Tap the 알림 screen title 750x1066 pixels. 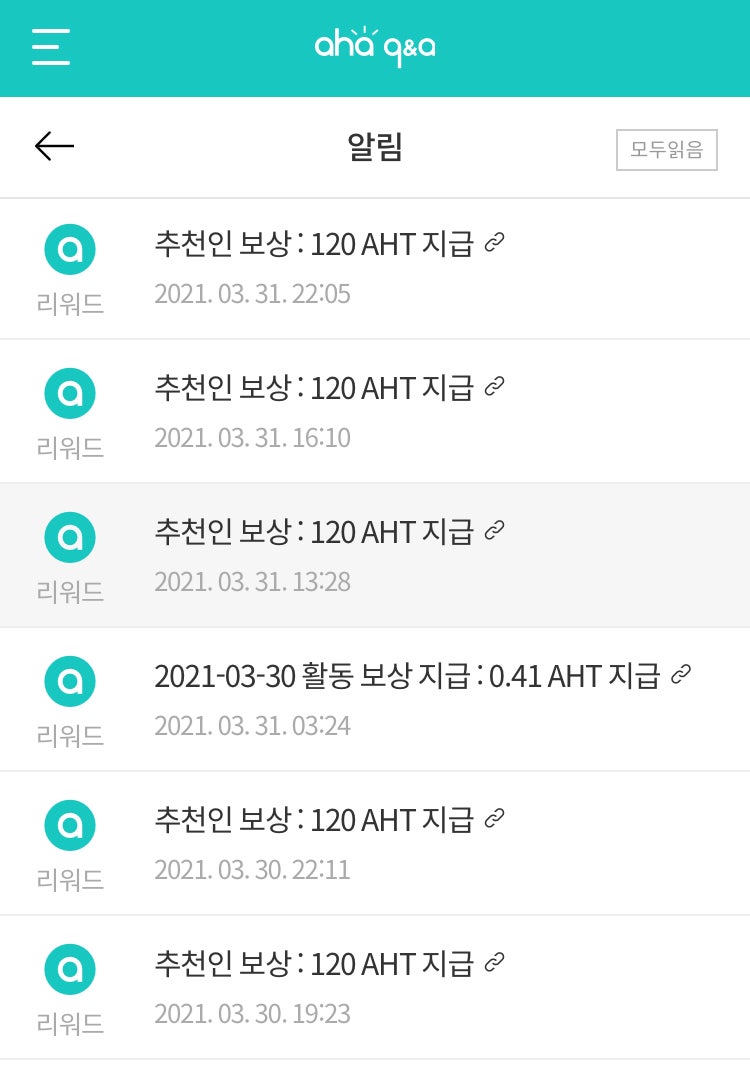click(x=375, y=146)
